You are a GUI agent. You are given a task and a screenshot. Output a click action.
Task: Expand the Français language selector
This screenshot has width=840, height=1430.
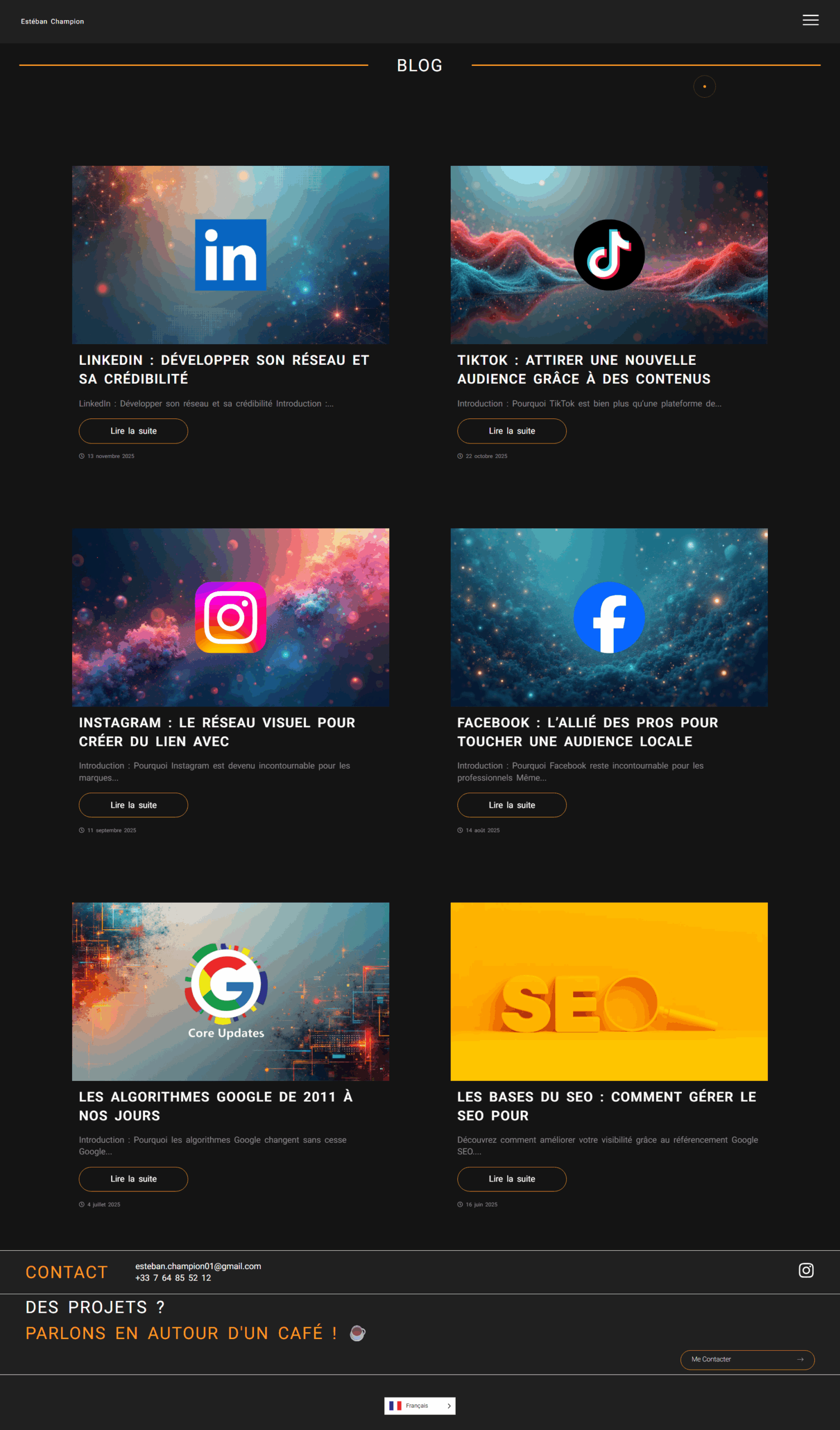pyautogui.click(x=419, y=1405)
